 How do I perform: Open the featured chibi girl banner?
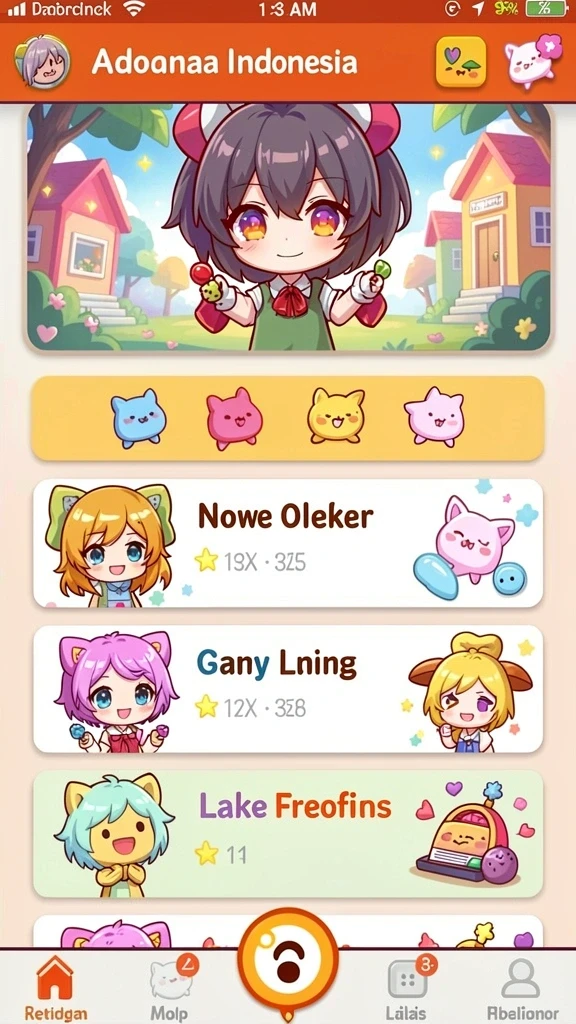pyautogui.click(x=288, y=227)
